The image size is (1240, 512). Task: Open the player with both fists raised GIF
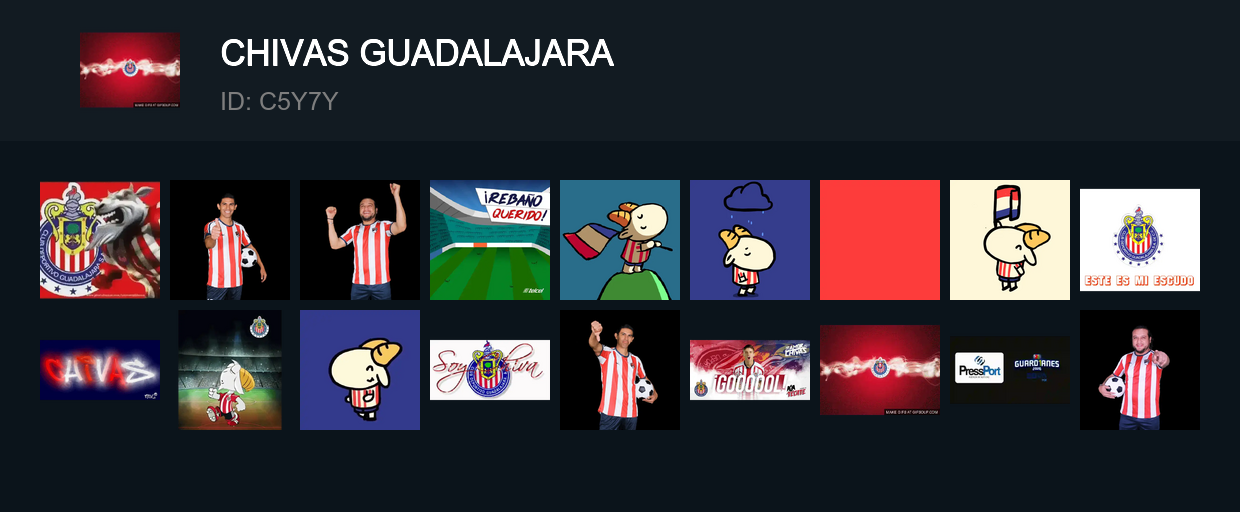(360, 240)
